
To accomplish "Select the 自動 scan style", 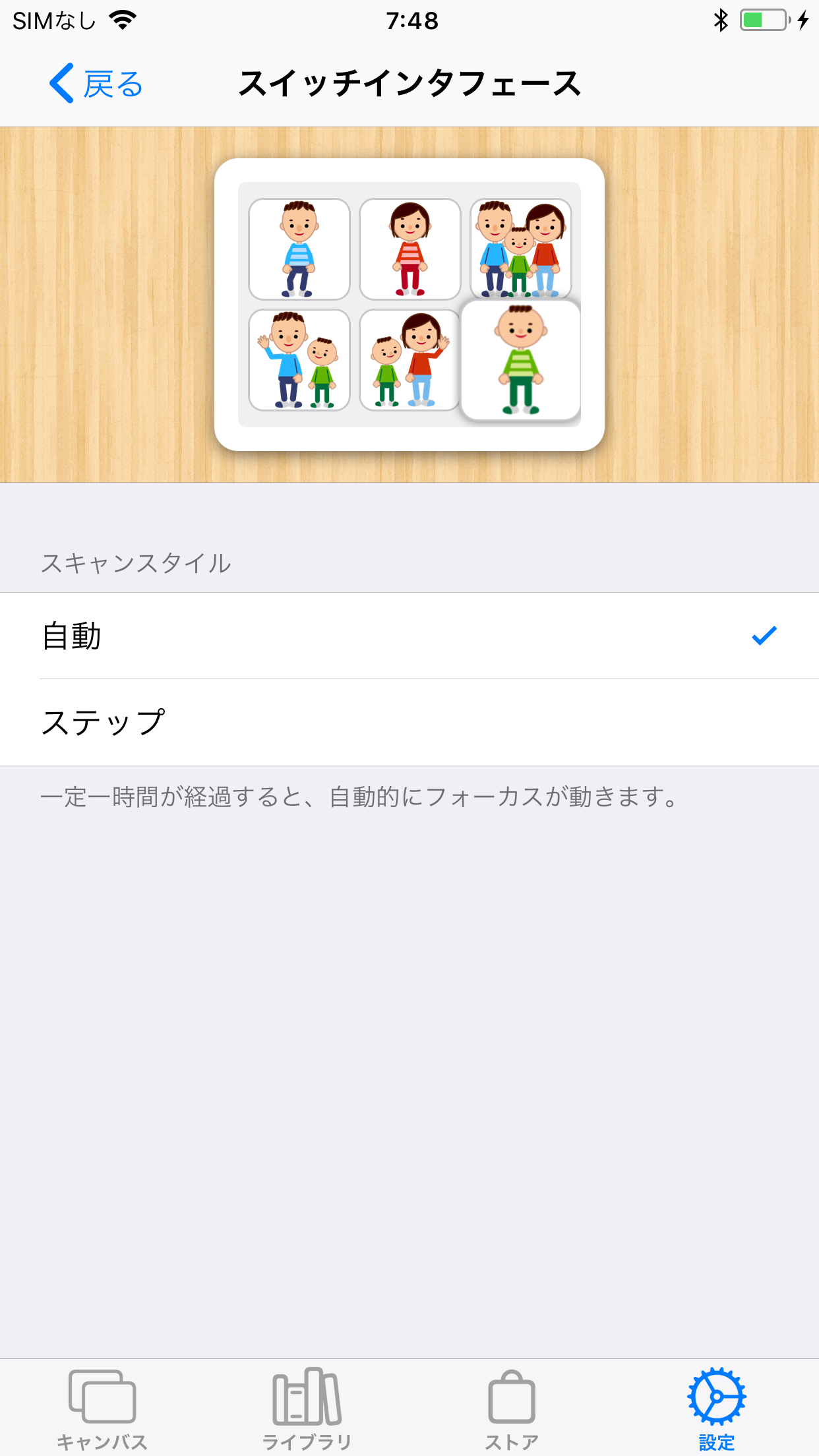I will pos(409,636).
